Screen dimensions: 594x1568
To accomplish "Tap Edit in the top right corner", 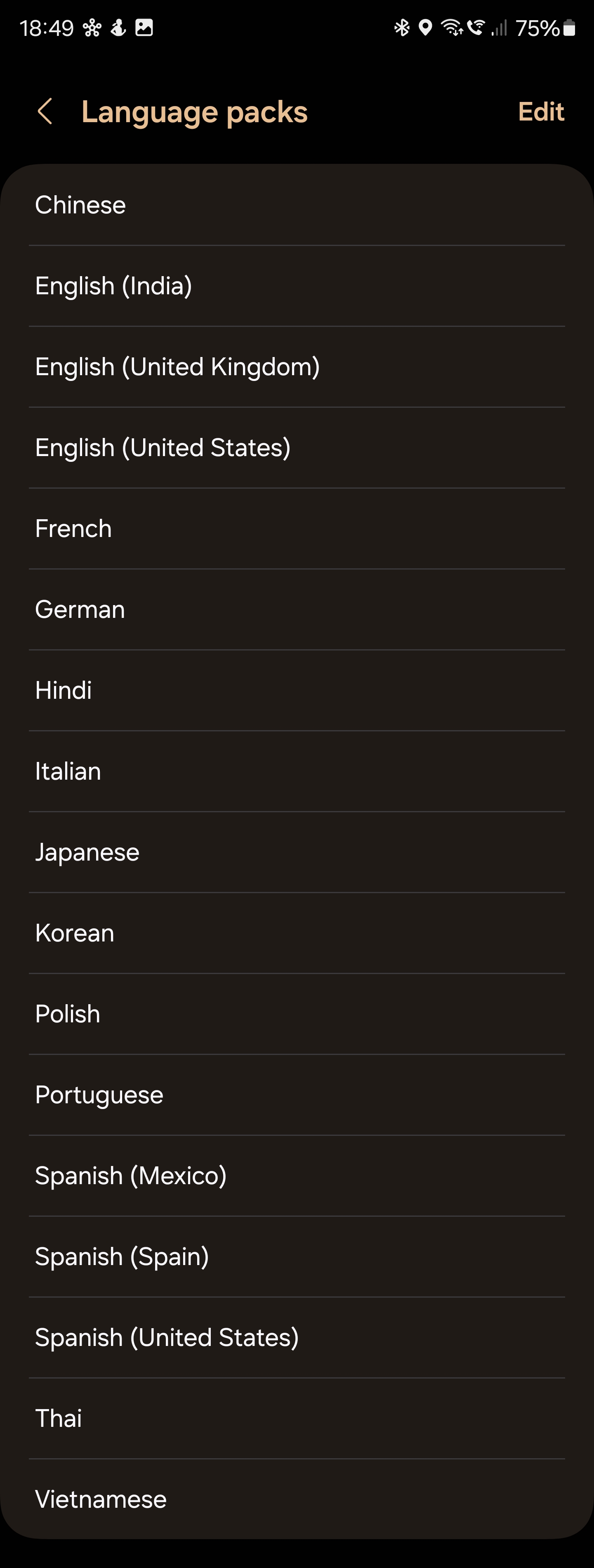I will coord(540,111).
